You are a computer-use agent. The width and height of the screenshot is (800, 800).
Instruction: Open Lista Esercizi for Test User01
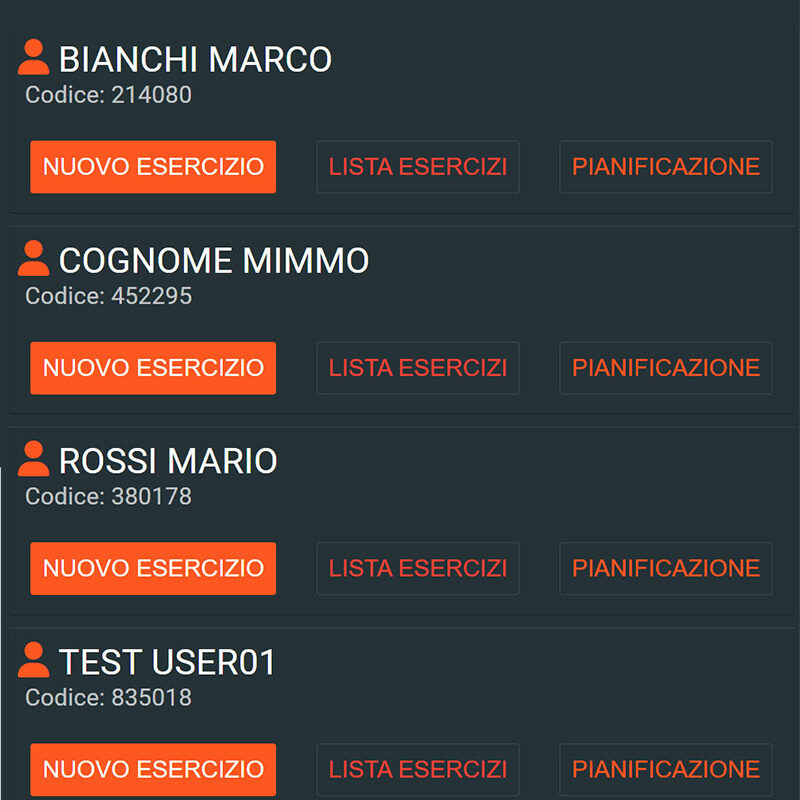click(418, 770)
